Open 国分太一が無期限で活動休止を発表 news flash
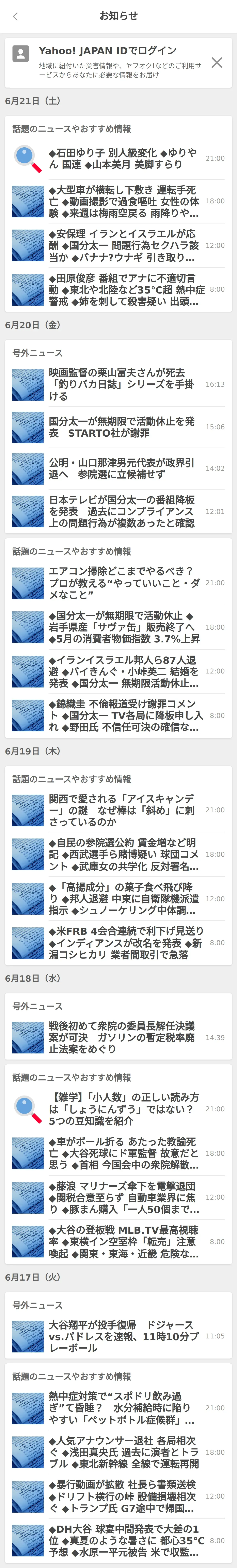 pyautogui.click(x=118, y=427)
